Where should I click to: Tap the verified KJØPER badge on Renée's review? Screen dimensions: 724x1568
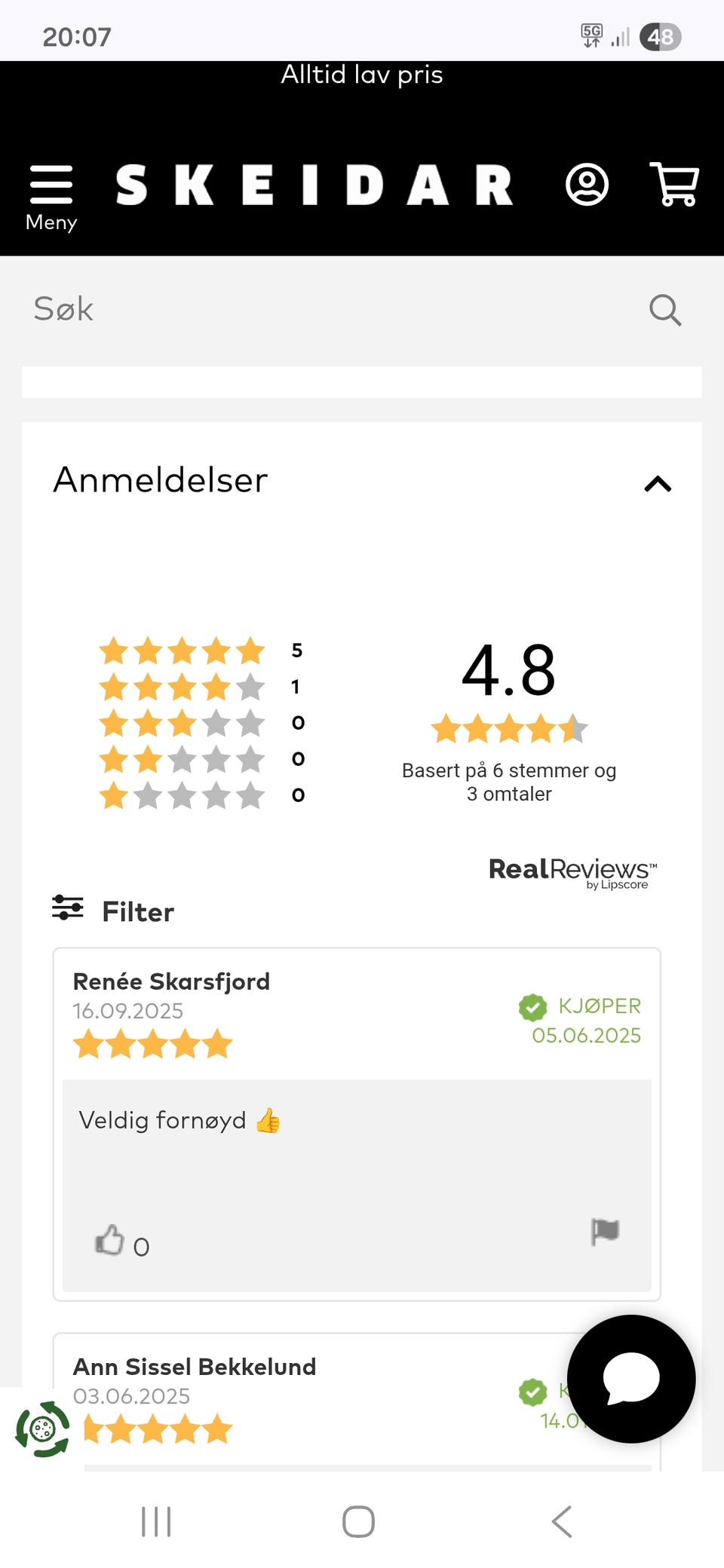[x=534, y=1006]
